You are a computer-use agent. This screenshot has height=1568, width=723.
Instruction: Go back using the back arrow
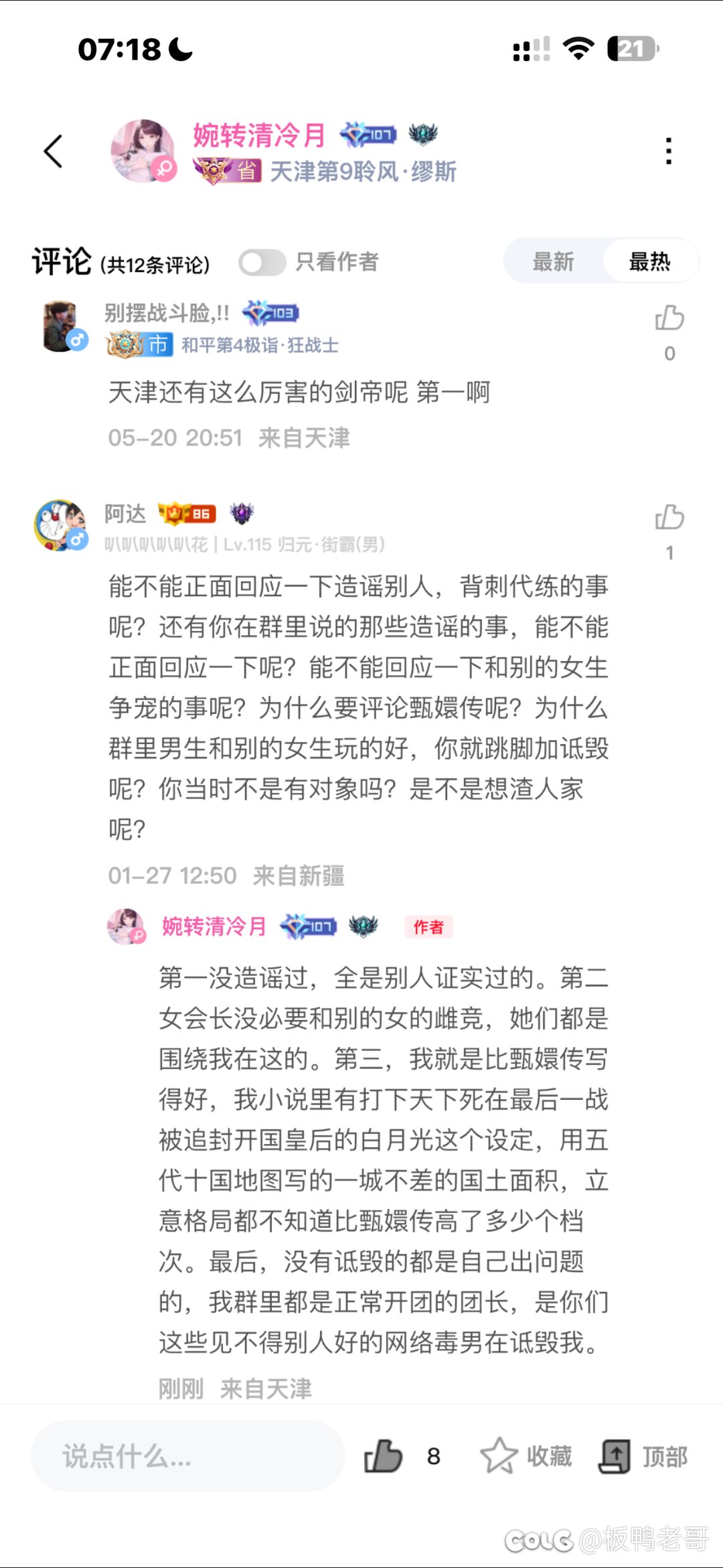[54, 151]
